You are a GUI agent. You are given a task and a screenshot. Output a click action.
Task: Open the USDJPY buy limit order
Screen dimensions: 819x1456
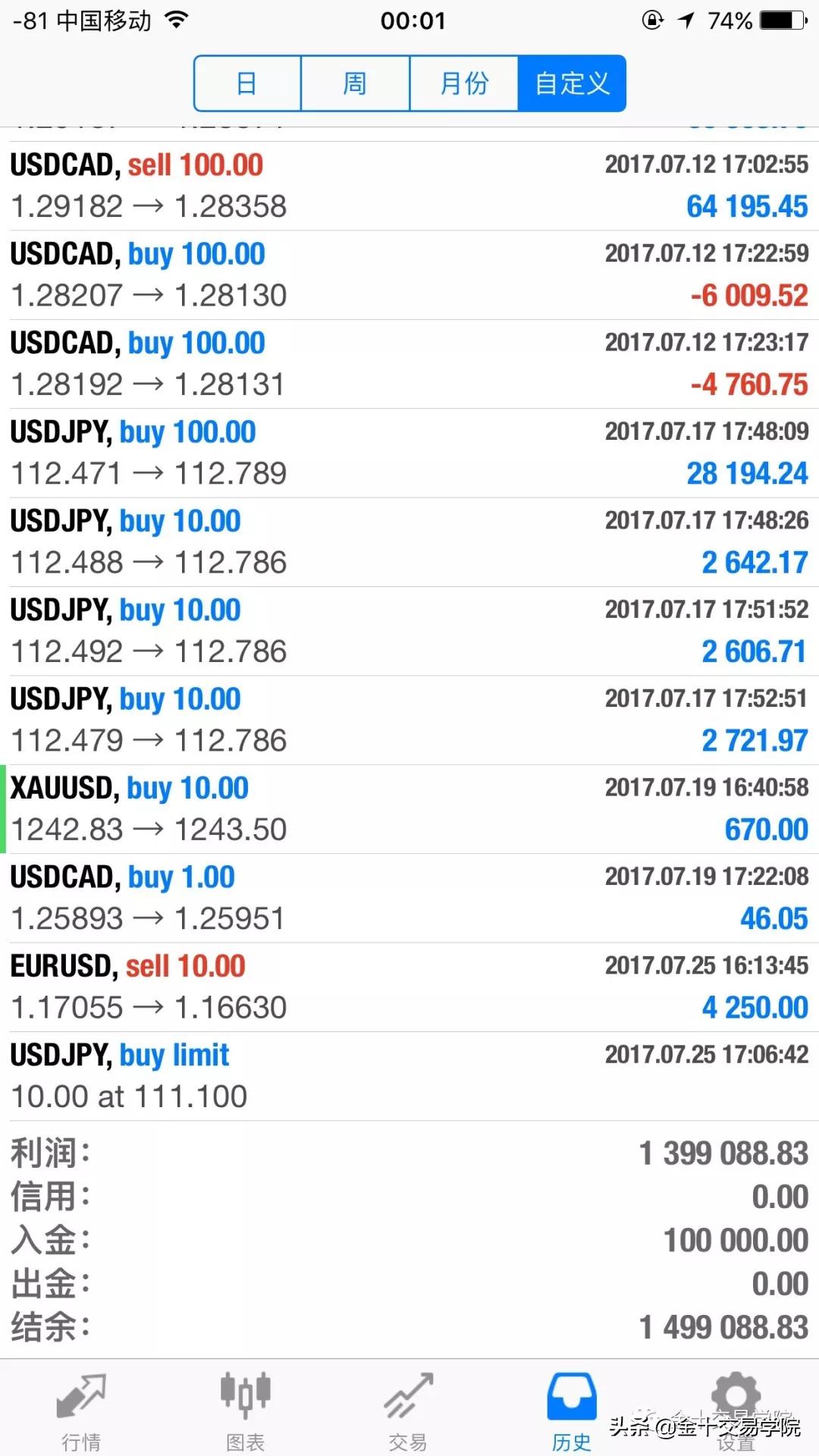[x=409, y=1076]
